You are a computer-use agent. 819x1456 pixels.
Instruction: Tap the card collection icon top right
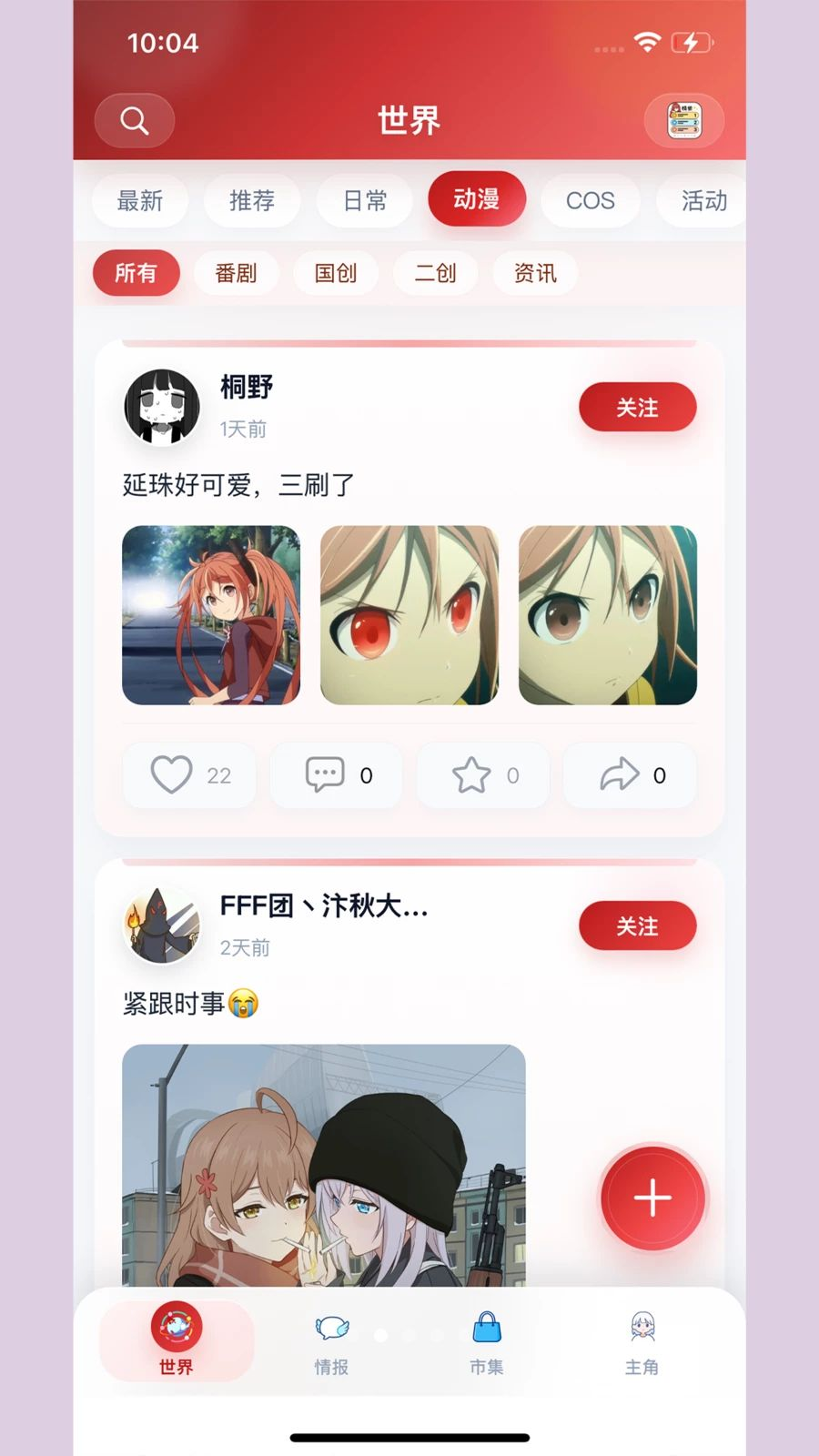(683, 120)
